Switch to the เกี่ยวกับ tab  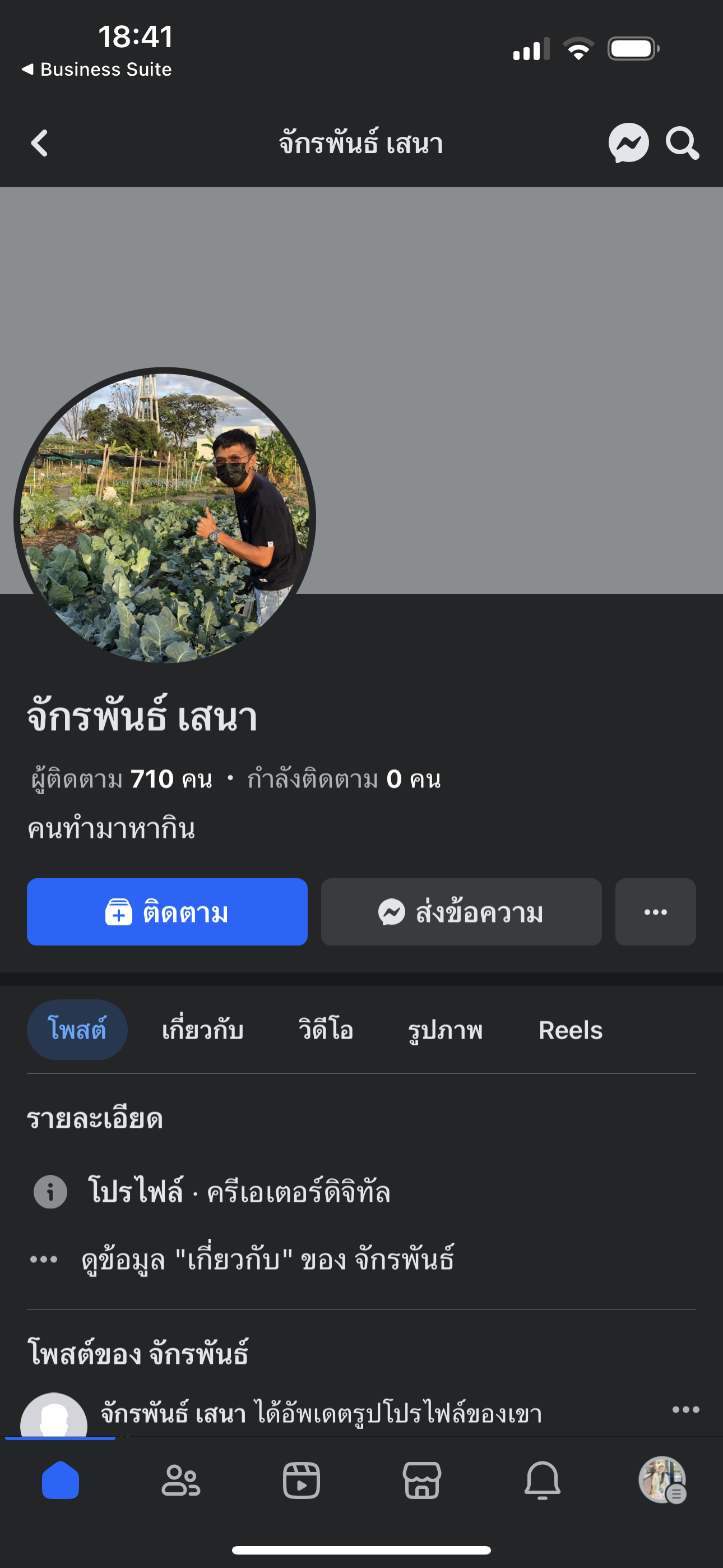(203, 1030)
